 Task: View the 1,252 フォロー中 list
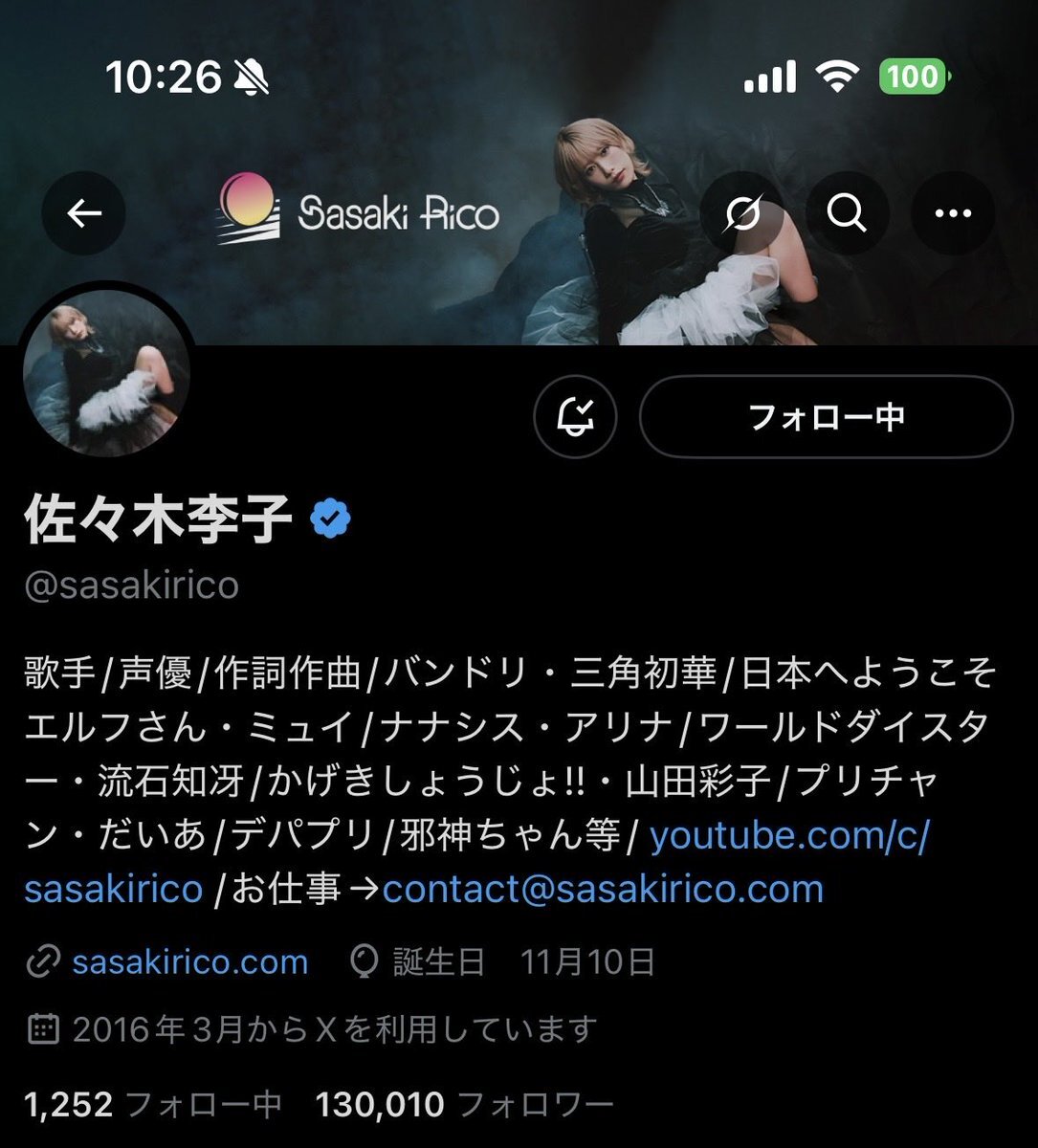[x=153, y=1105]
